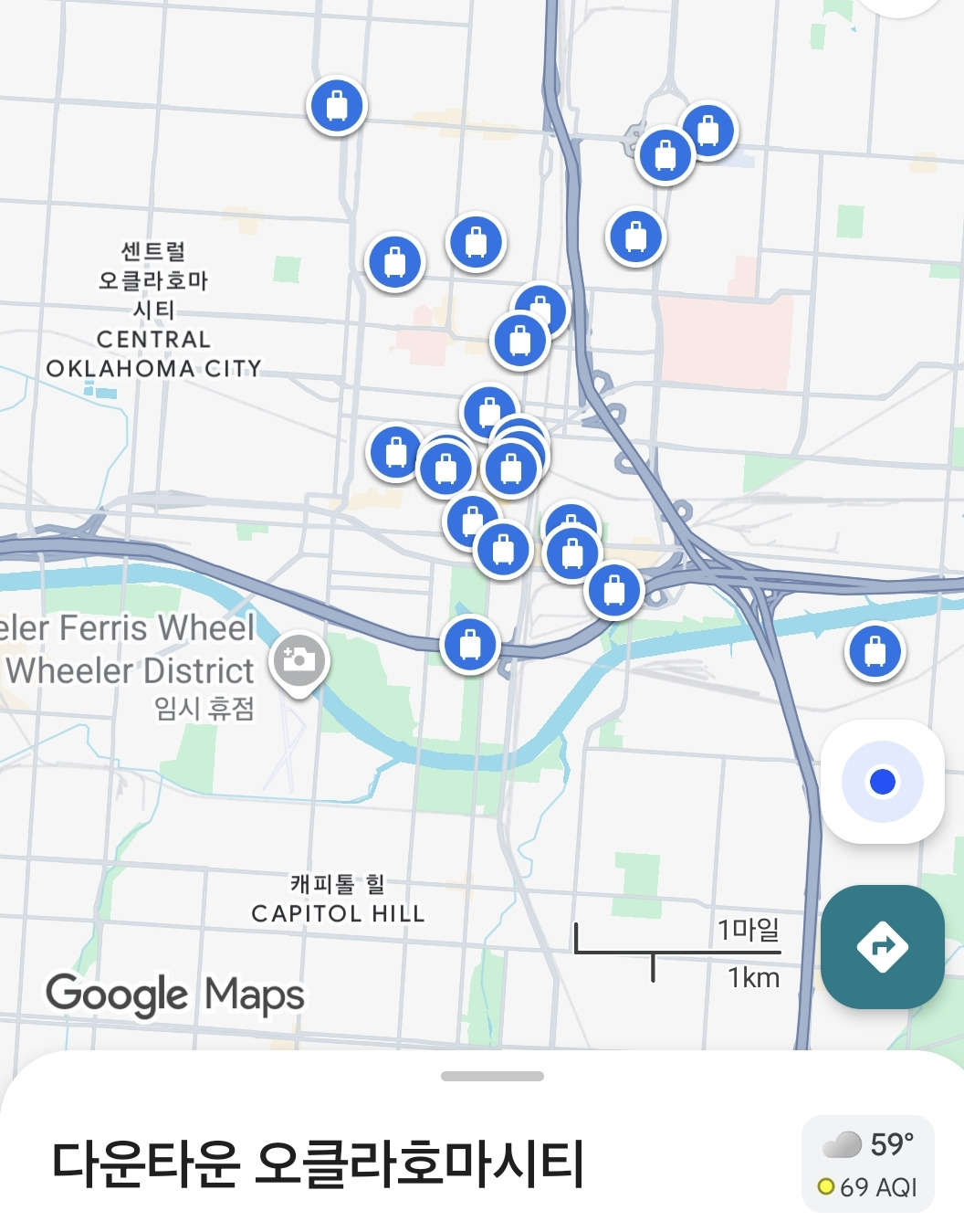Center the map on my location
This screenshot has width=964, height=1232.
[x=882, y=782]
